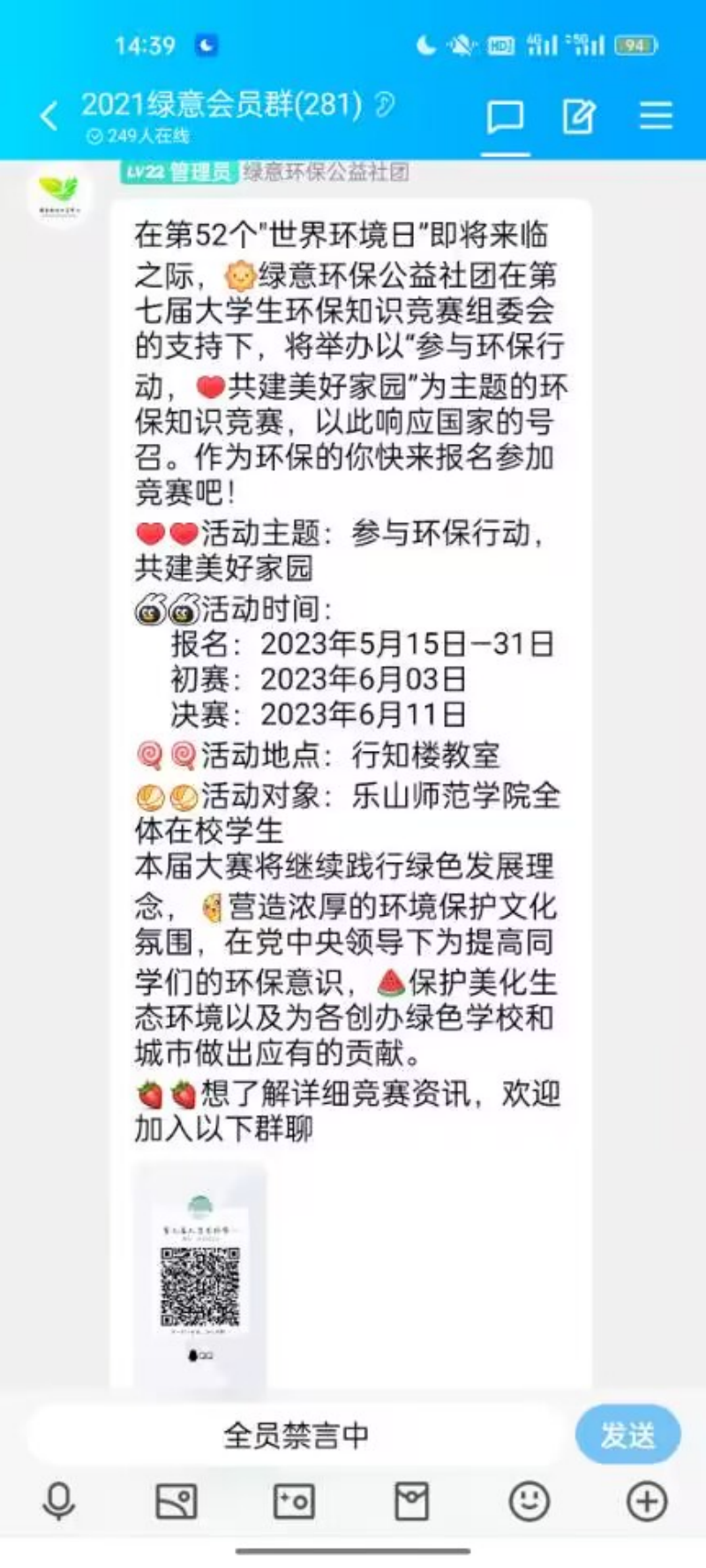Tap the 发送 send button
The height and width of the screenshot is (1568, 706).
(x=627, y=1435)
